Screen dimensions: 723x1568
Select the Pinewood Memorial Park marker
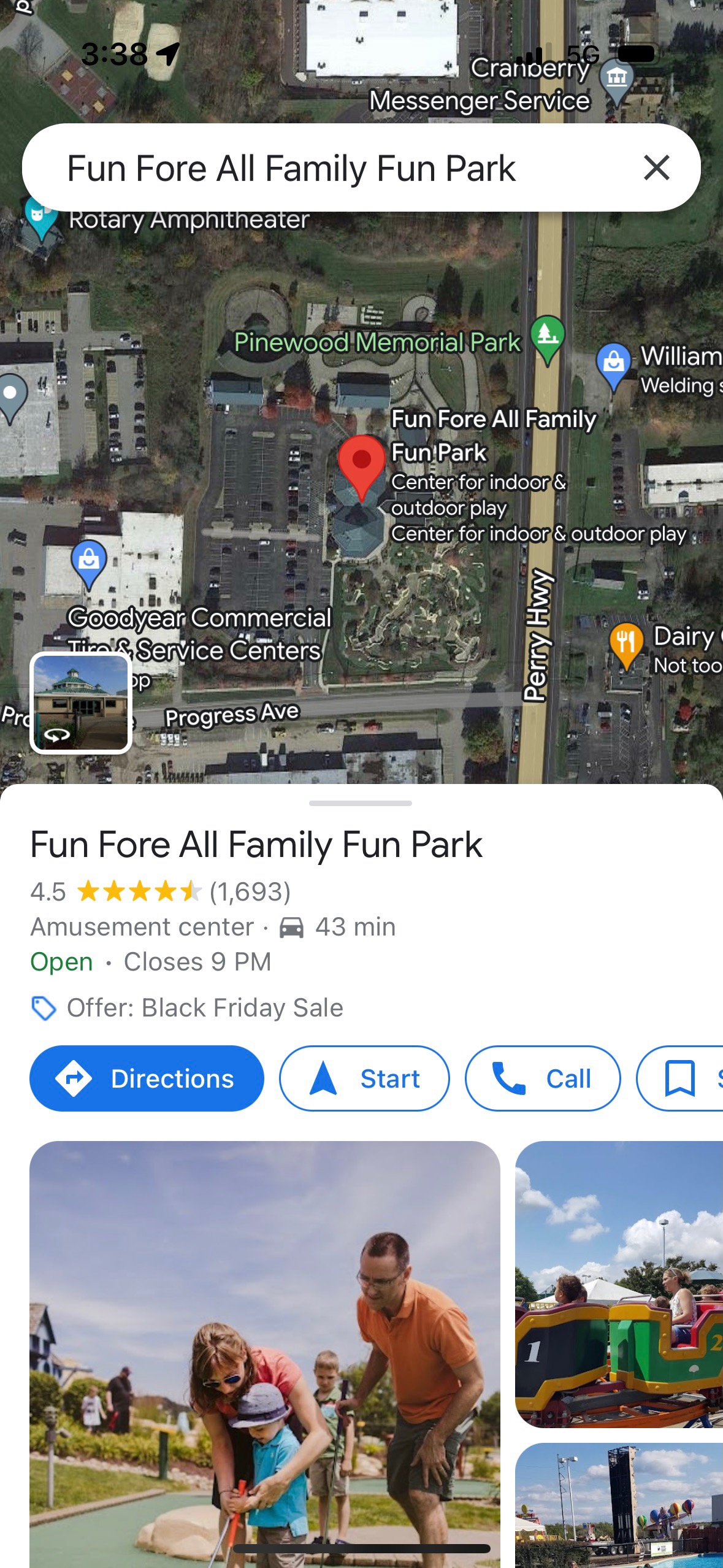pyautogui.click(x=548, y=337)
